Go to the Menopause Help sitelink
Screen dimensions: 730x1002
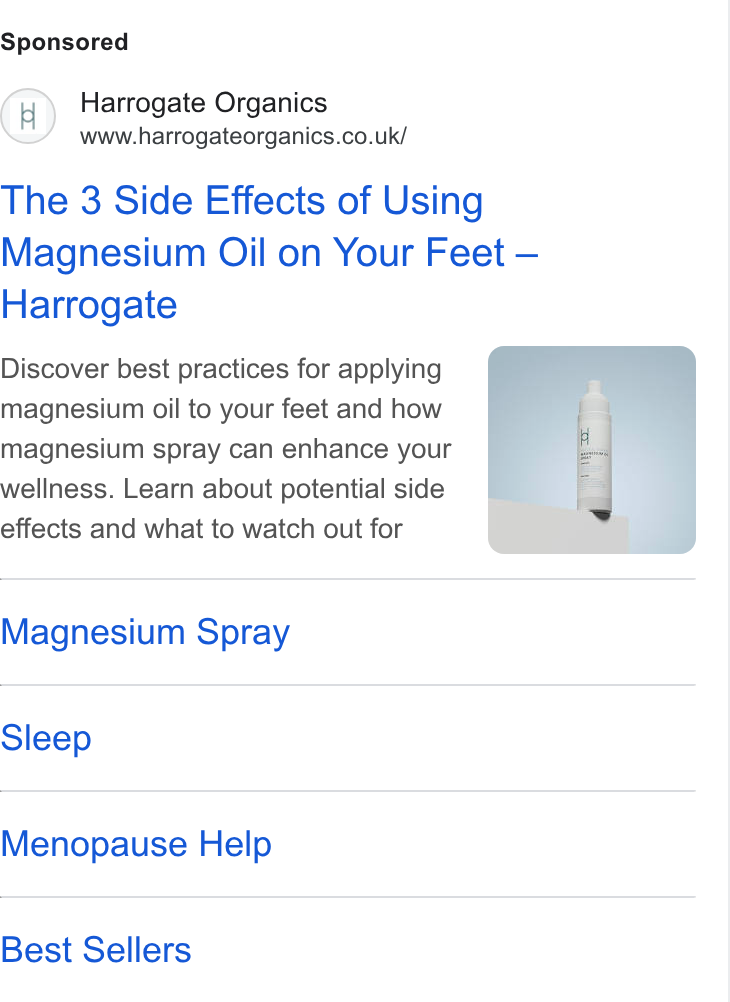click(136, 844)
